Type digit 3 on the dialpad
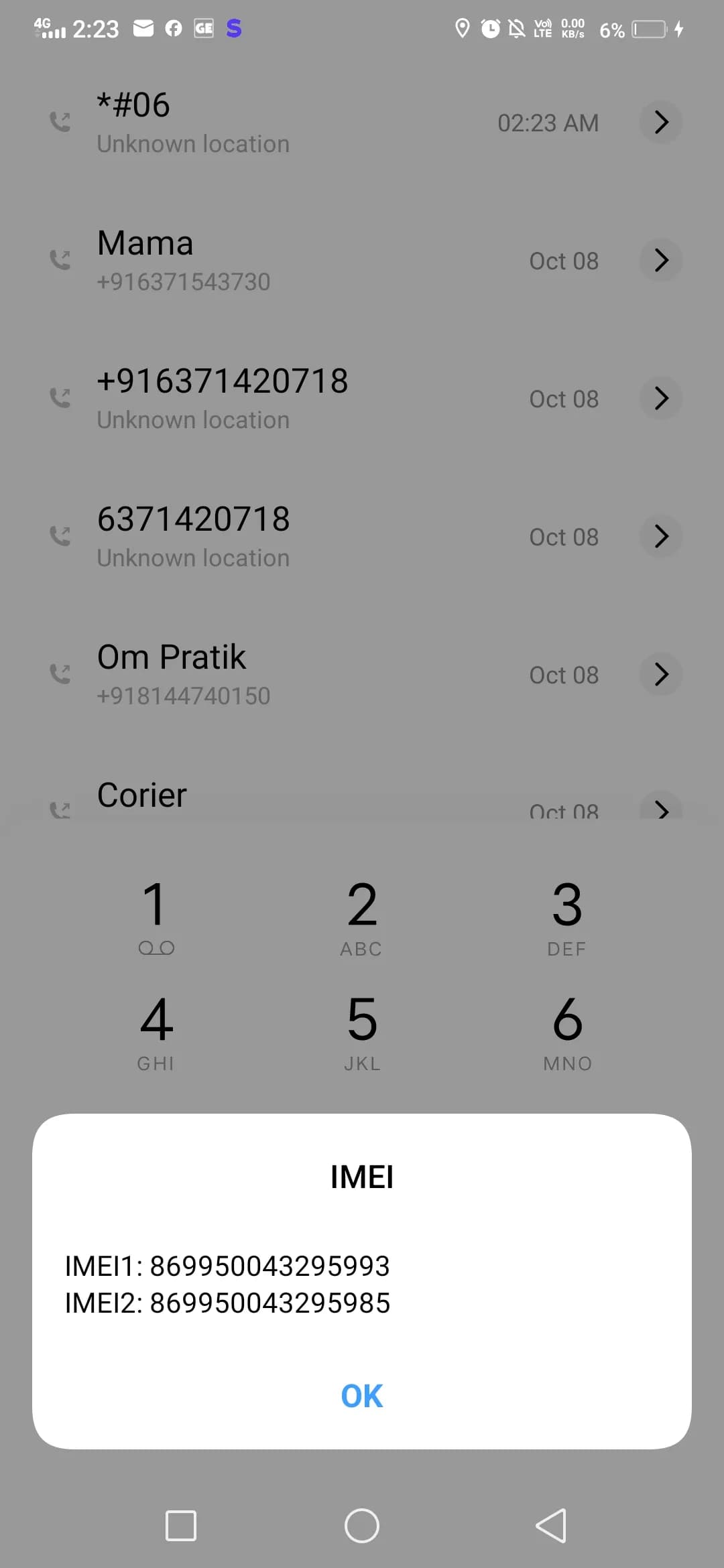The height and width of the screenshot is (1568, 724). [x=567, y=916]
